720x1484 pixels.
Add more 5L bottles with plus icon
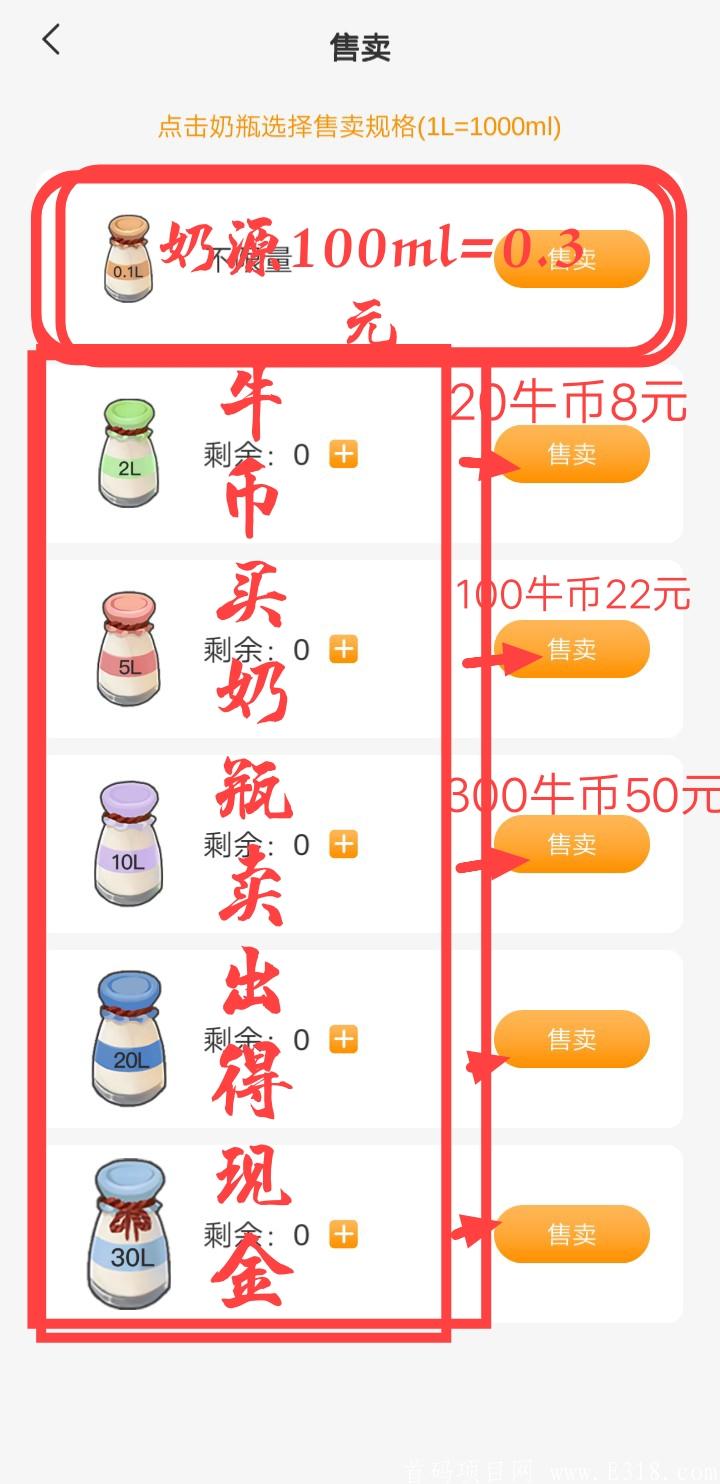coord(343,650)
